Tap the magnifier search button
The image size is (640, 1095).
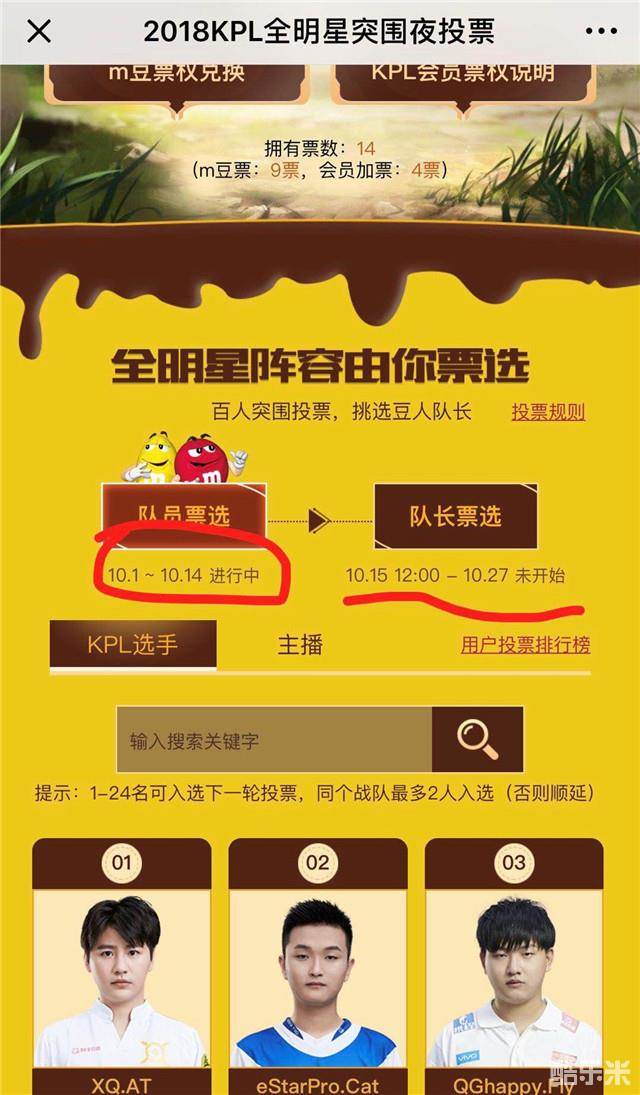tap(477, 739)
